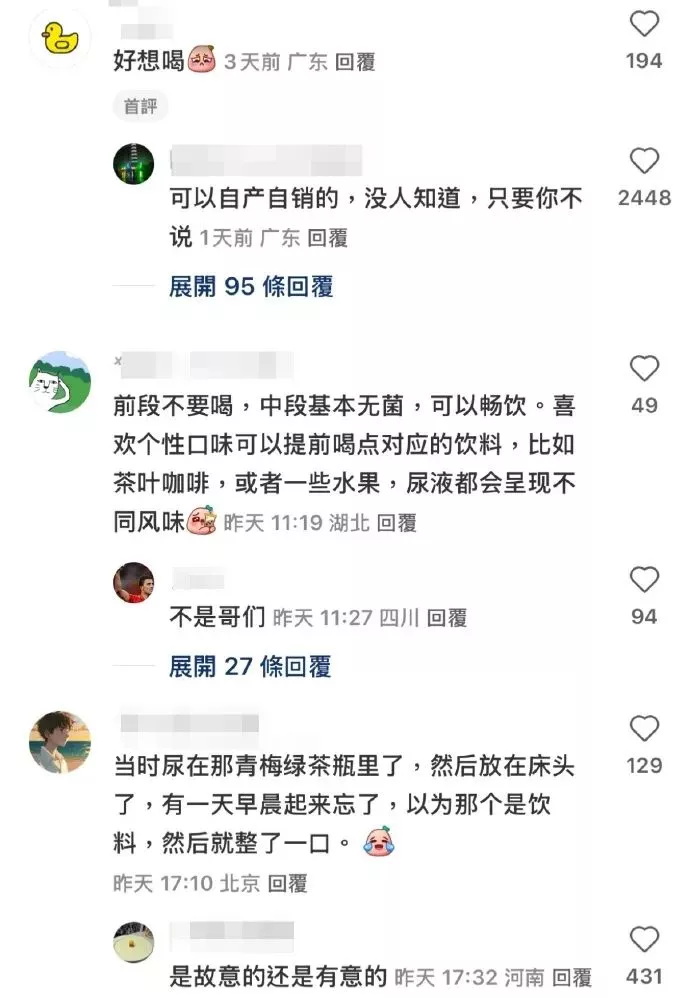
Task: Reply to the comment 不是哥们
Action: [447, 618]
